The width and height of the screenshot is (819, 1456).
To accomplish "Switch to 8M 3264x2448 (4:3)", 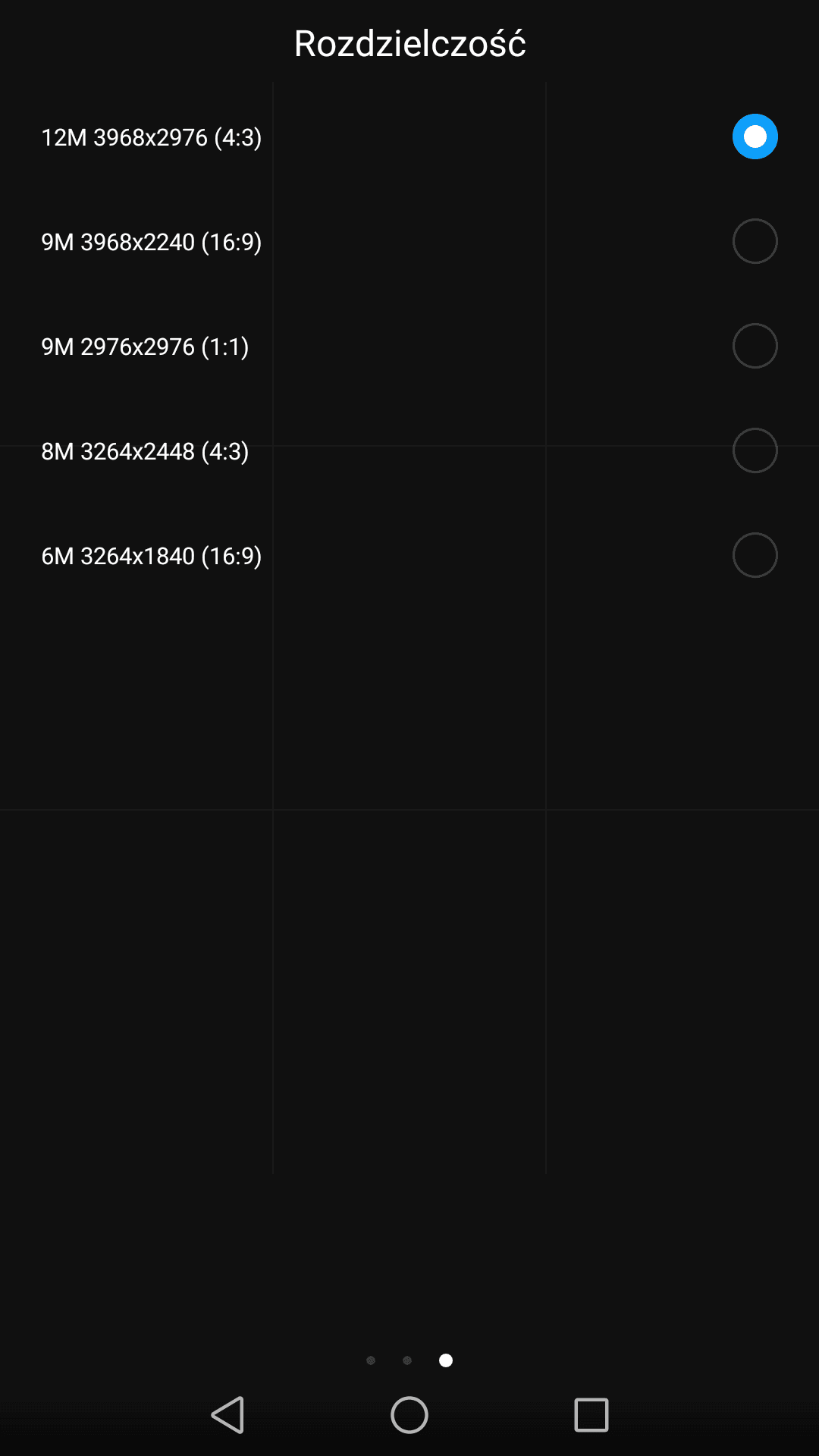I will pyautogui.click(x=409, y=451).
